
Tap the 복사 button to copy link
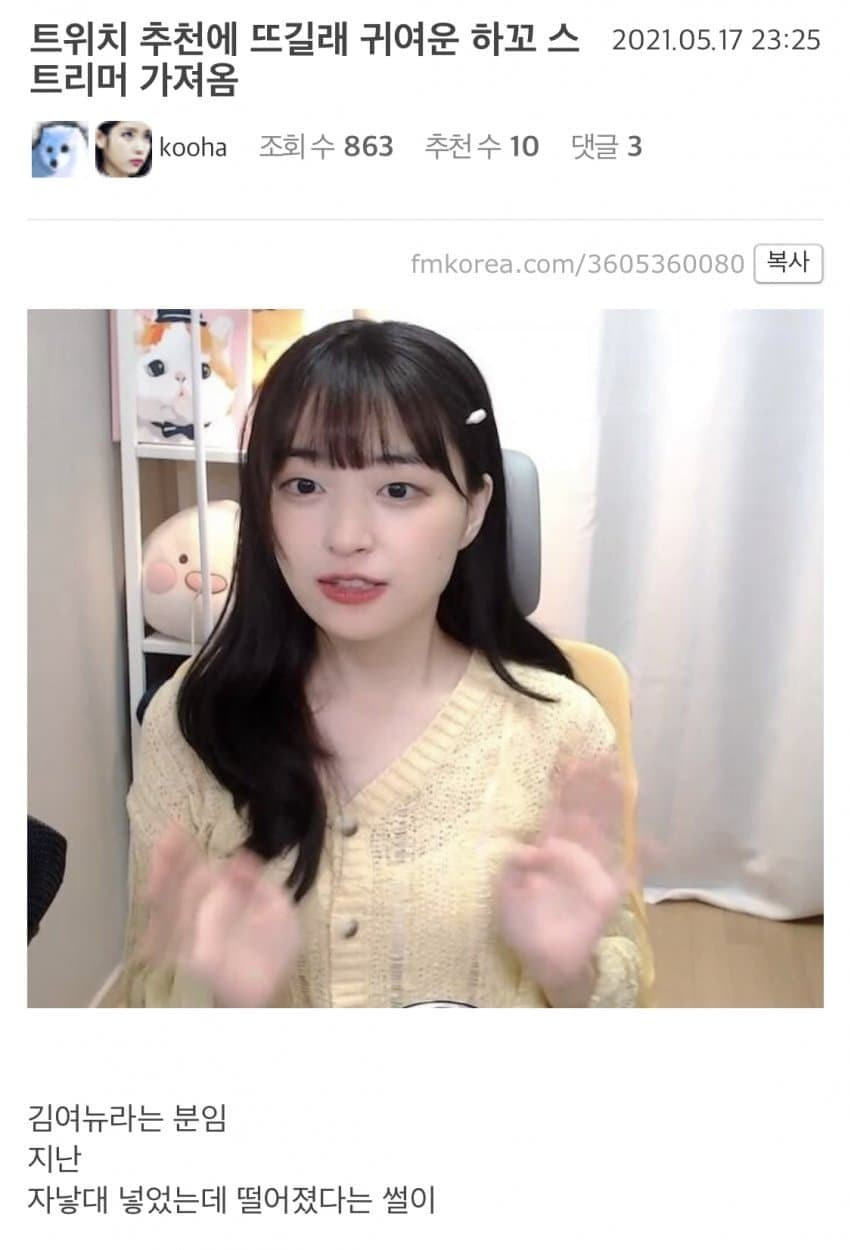click(x=788, y=264)
